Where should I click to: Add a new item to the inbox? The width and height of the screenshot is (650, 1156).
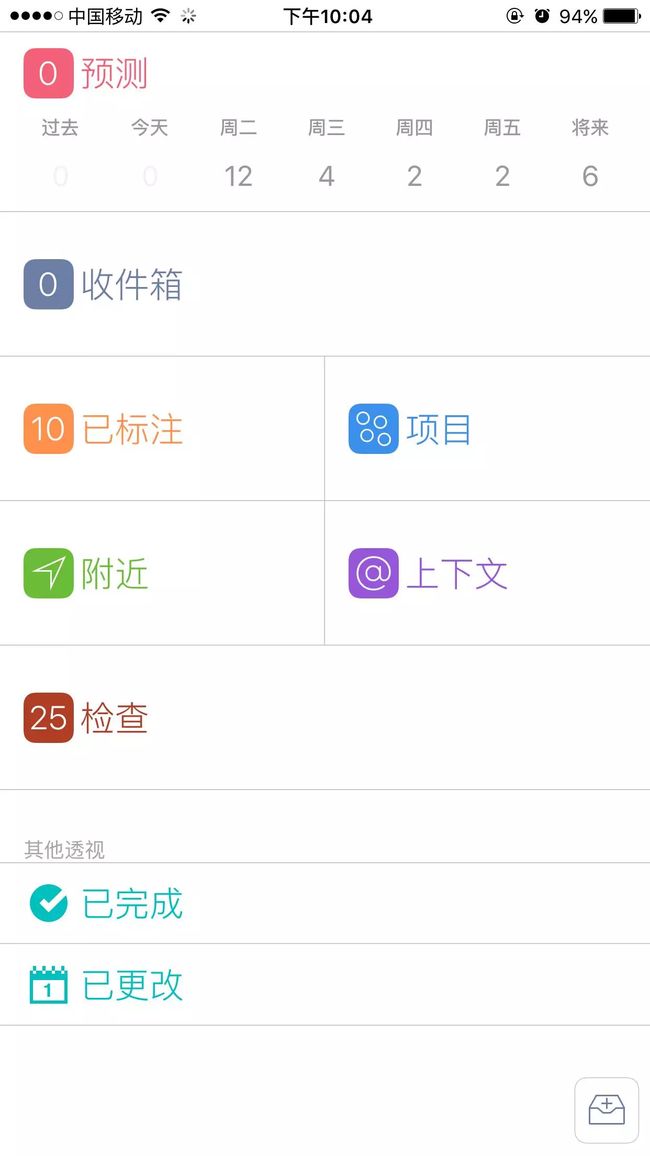(607, 1110)
